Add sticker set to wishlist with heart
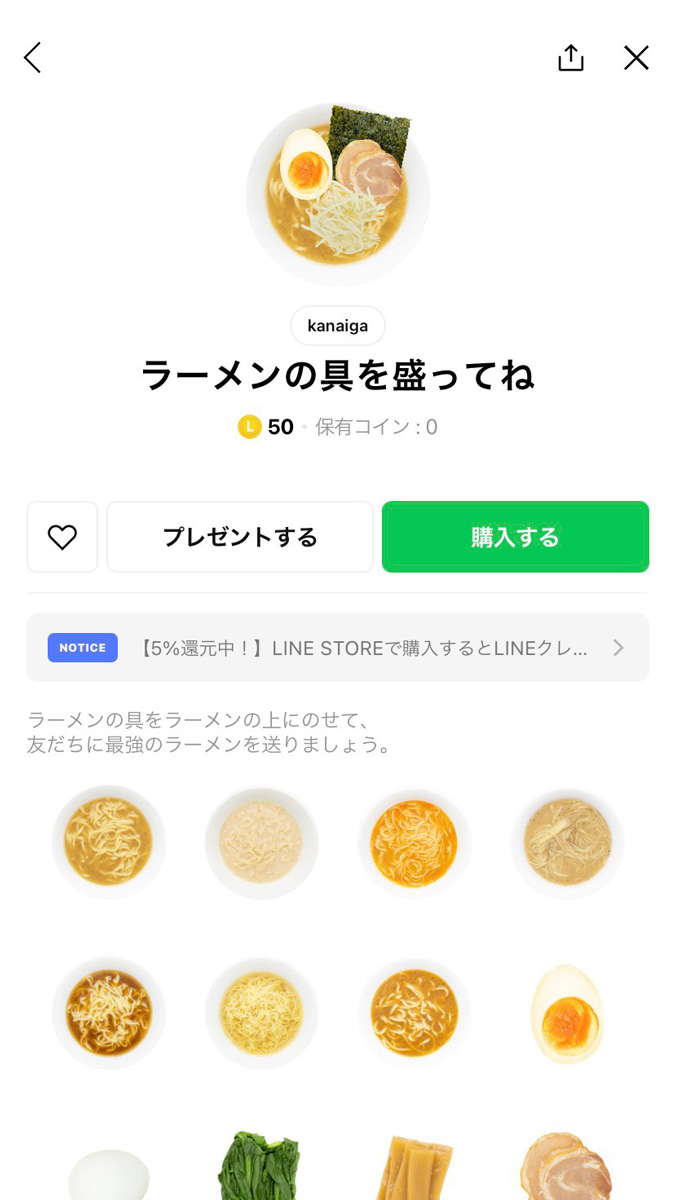The height and width of the screenshot is (1200, 675). [62, 537]
